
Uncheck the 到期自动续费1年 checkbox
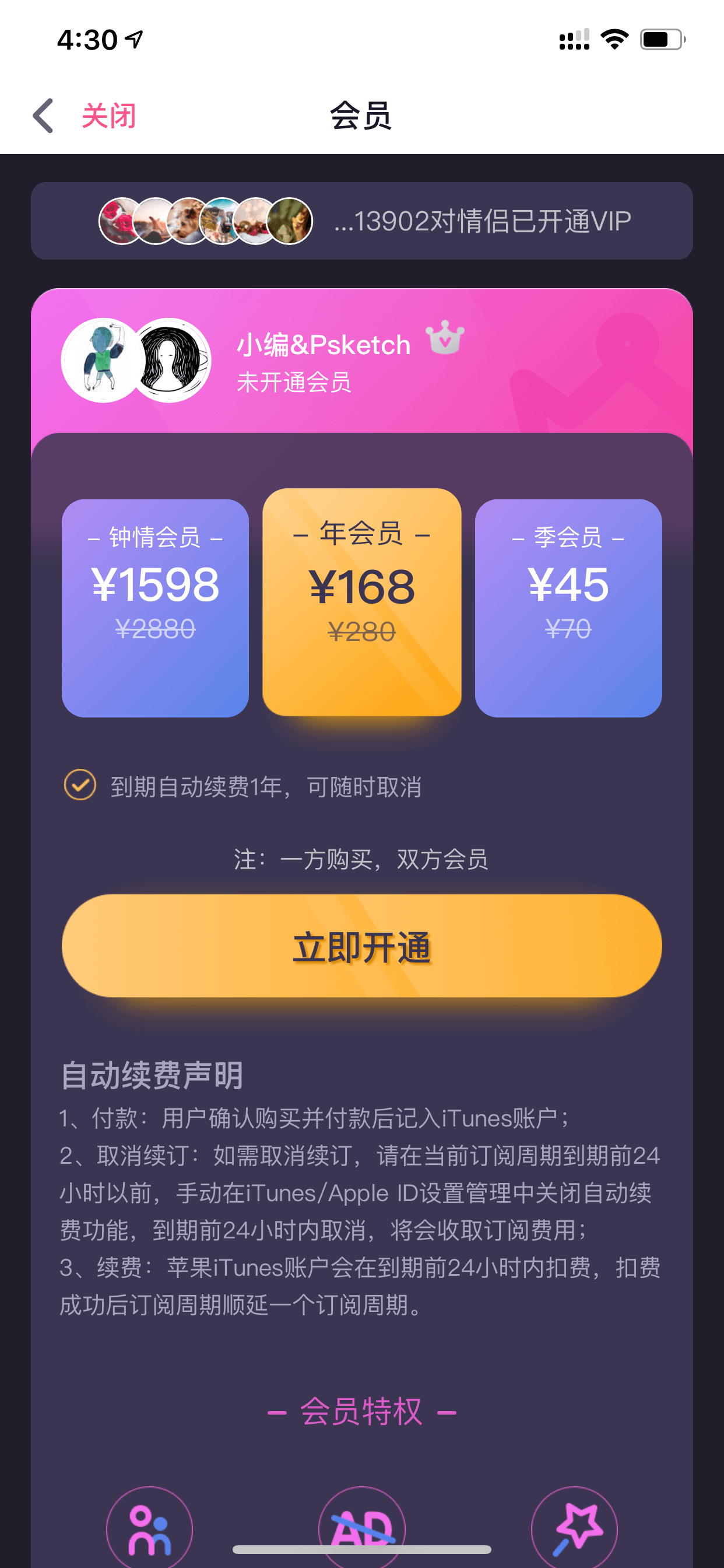tap(80, 785)
